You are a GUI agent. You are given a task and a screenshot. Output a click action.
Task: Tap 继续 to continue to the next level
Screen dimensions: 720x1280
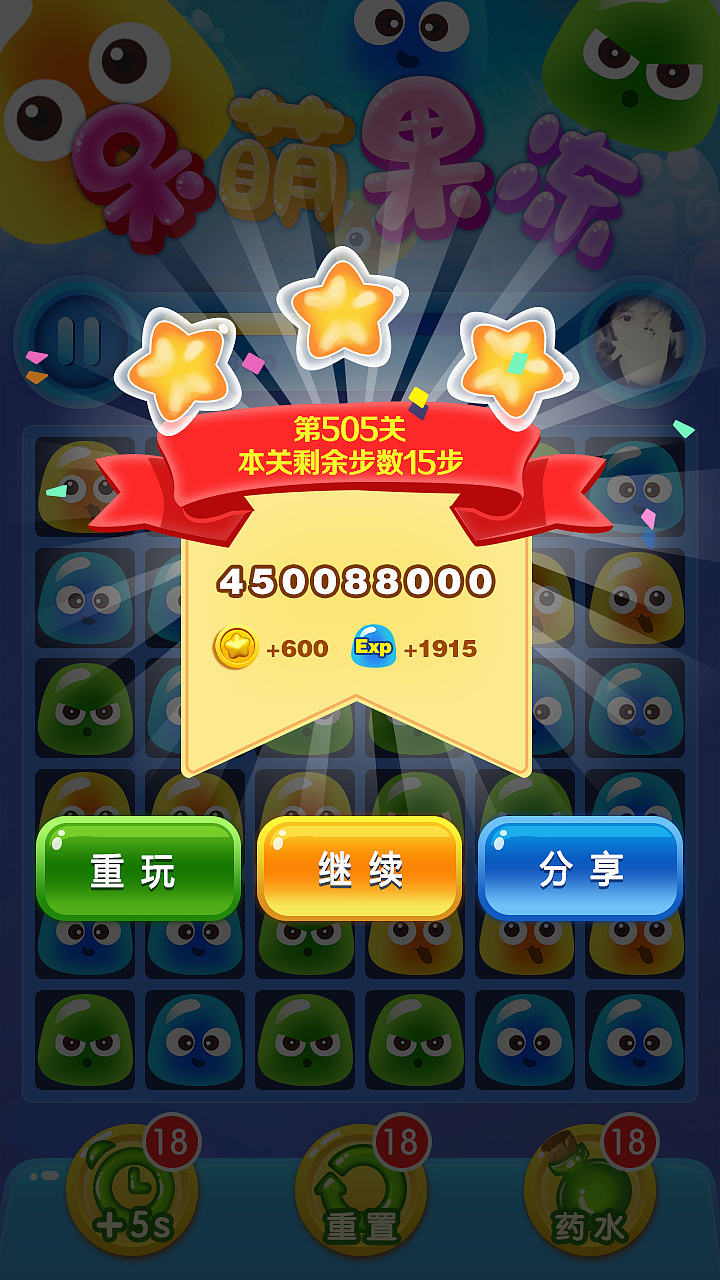tap(360, 869)
